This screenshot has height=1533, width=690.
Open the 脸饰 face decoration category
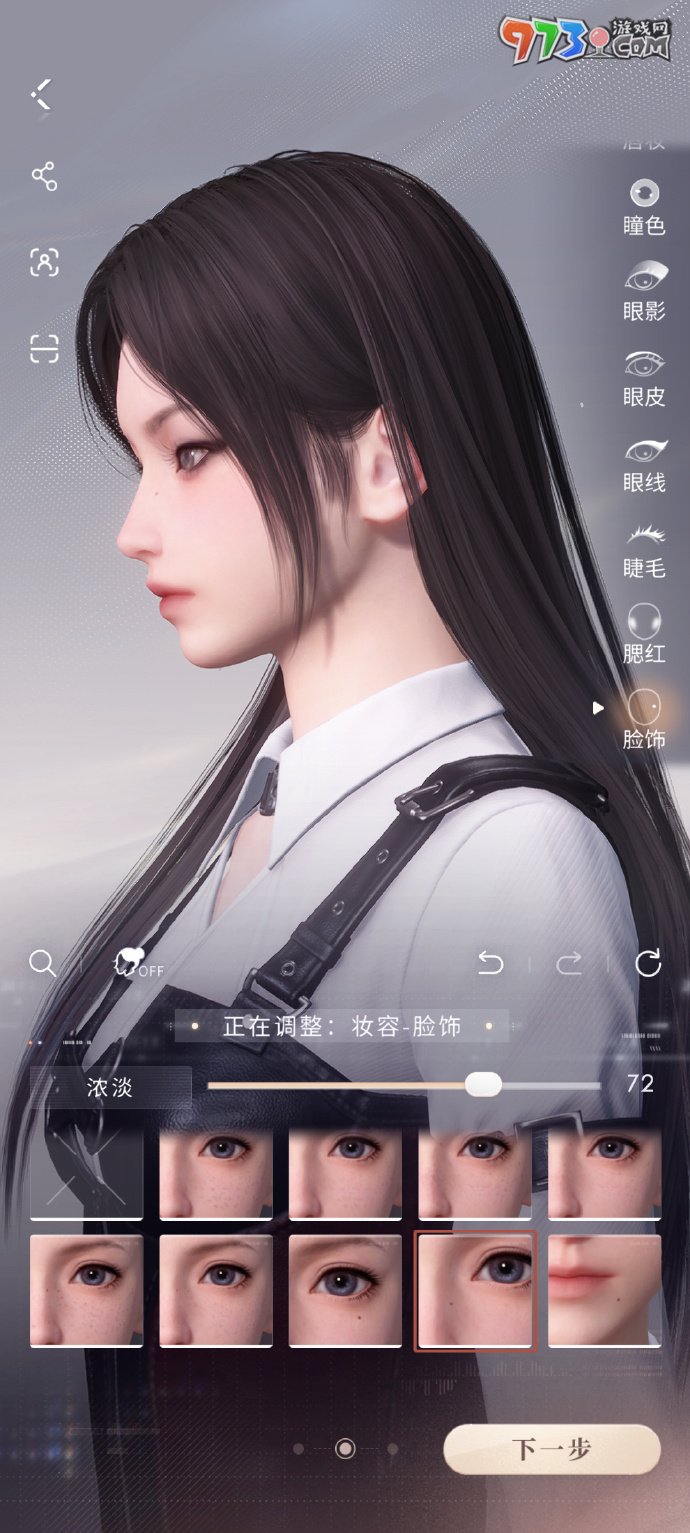click(x=643, y=720)
